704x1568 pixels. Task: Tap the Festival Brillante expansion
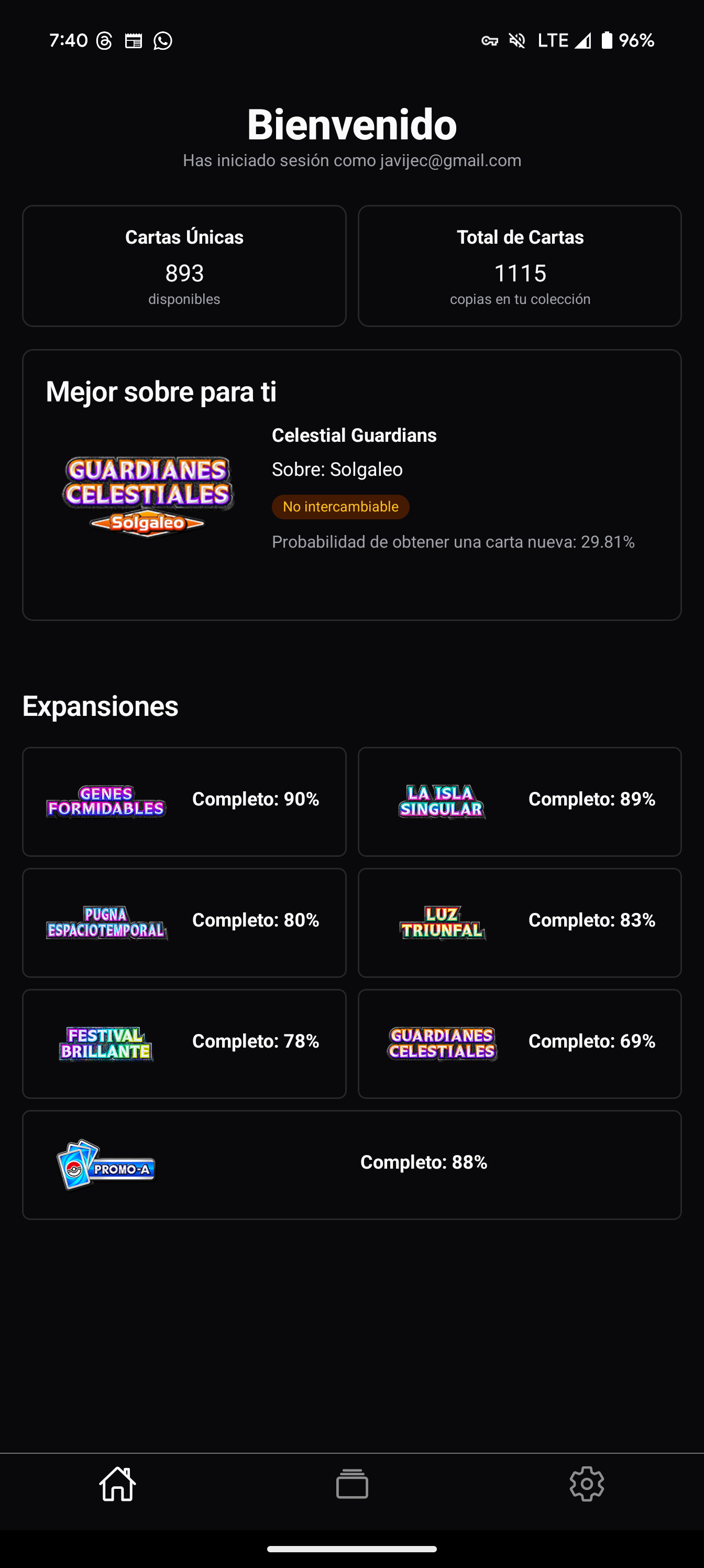click(184, 1043)
